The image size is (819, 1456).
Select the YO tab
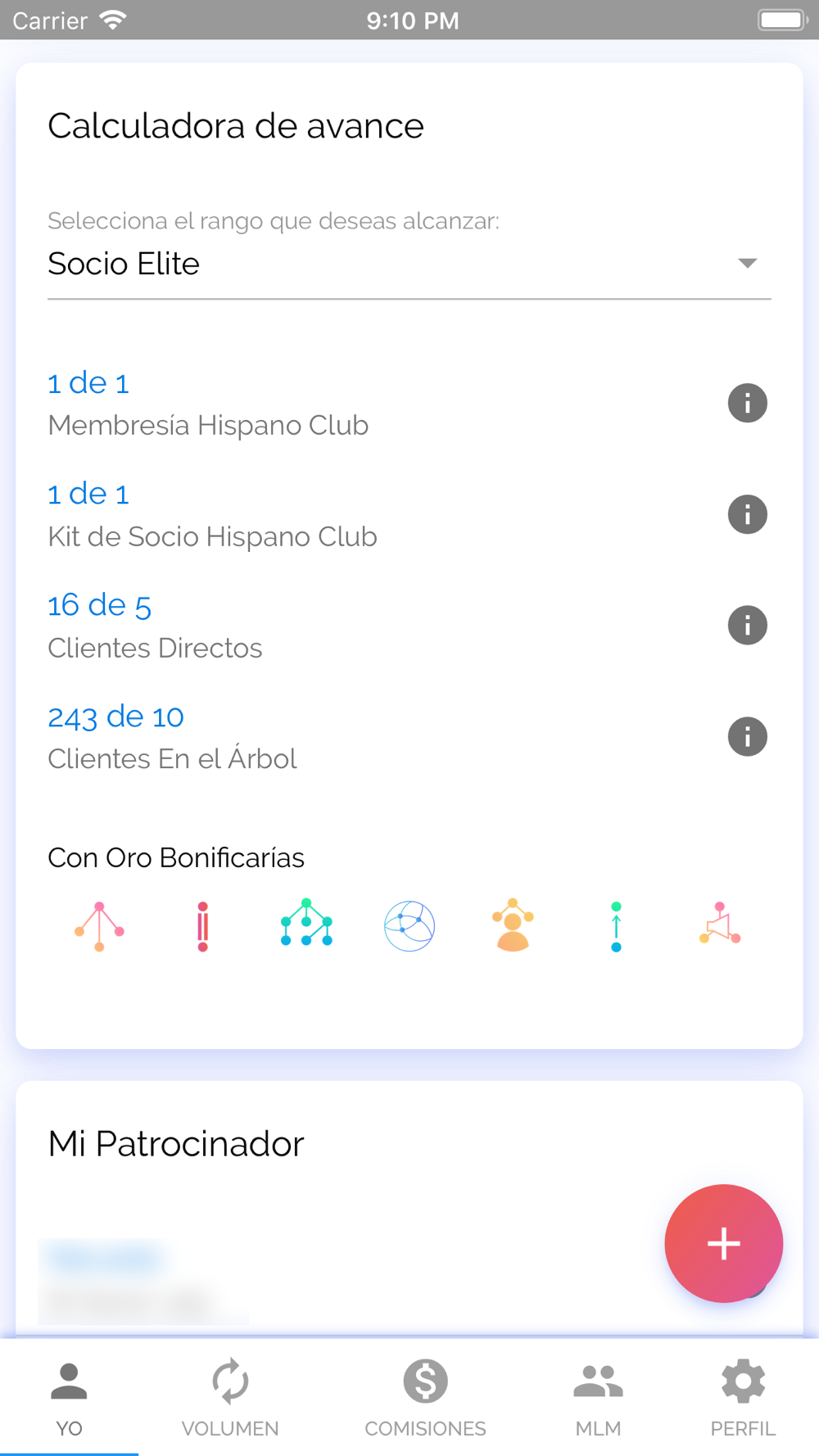pyautogui.click(x=69, y=1398)
